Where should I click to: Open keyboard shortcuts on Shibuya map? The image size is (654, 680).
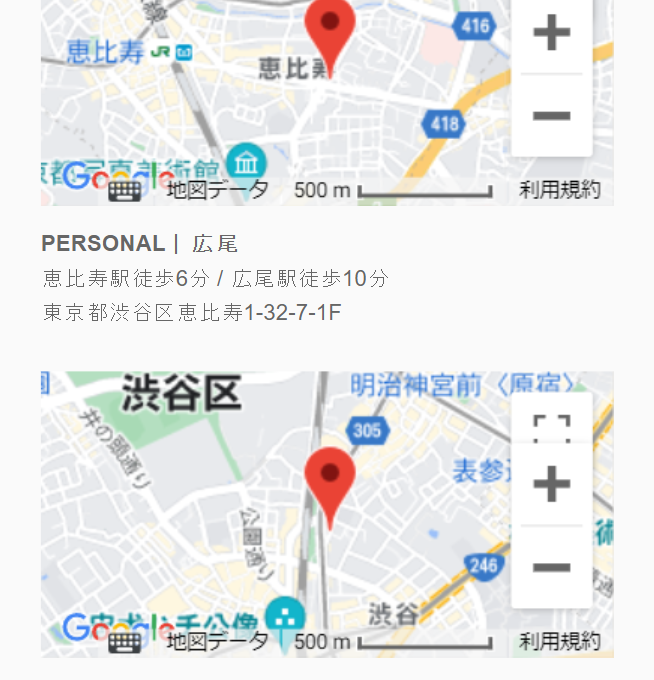[x=125, y=642]
